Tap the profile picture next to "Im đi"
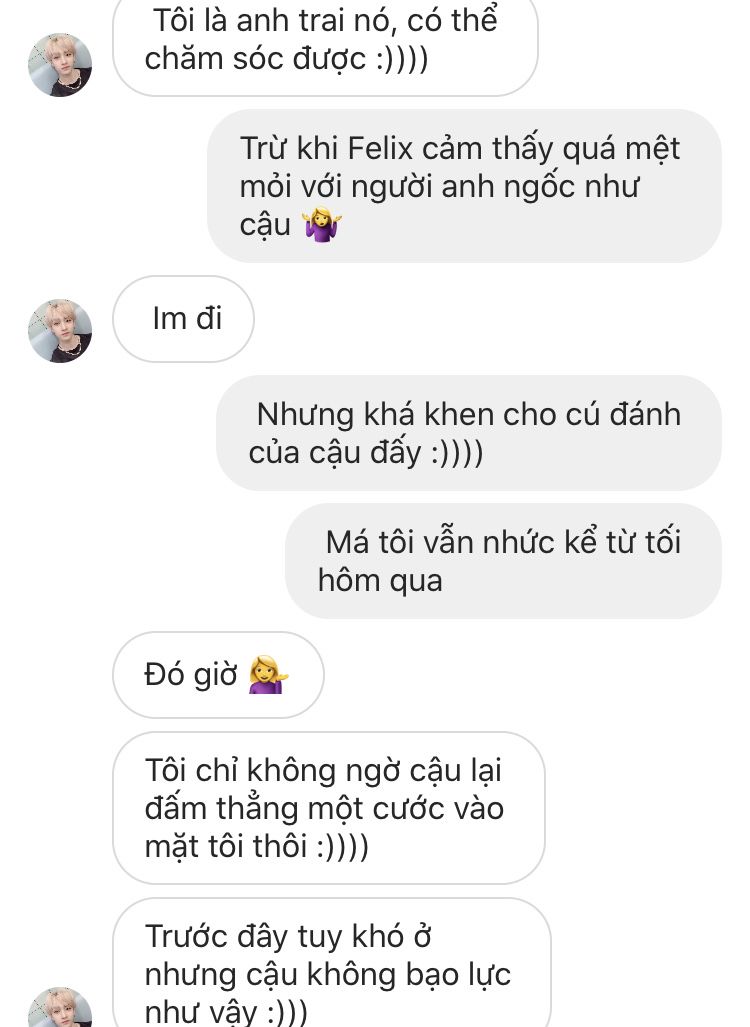Viewport: 750px width, 1027px height. (x=60, y=331)
